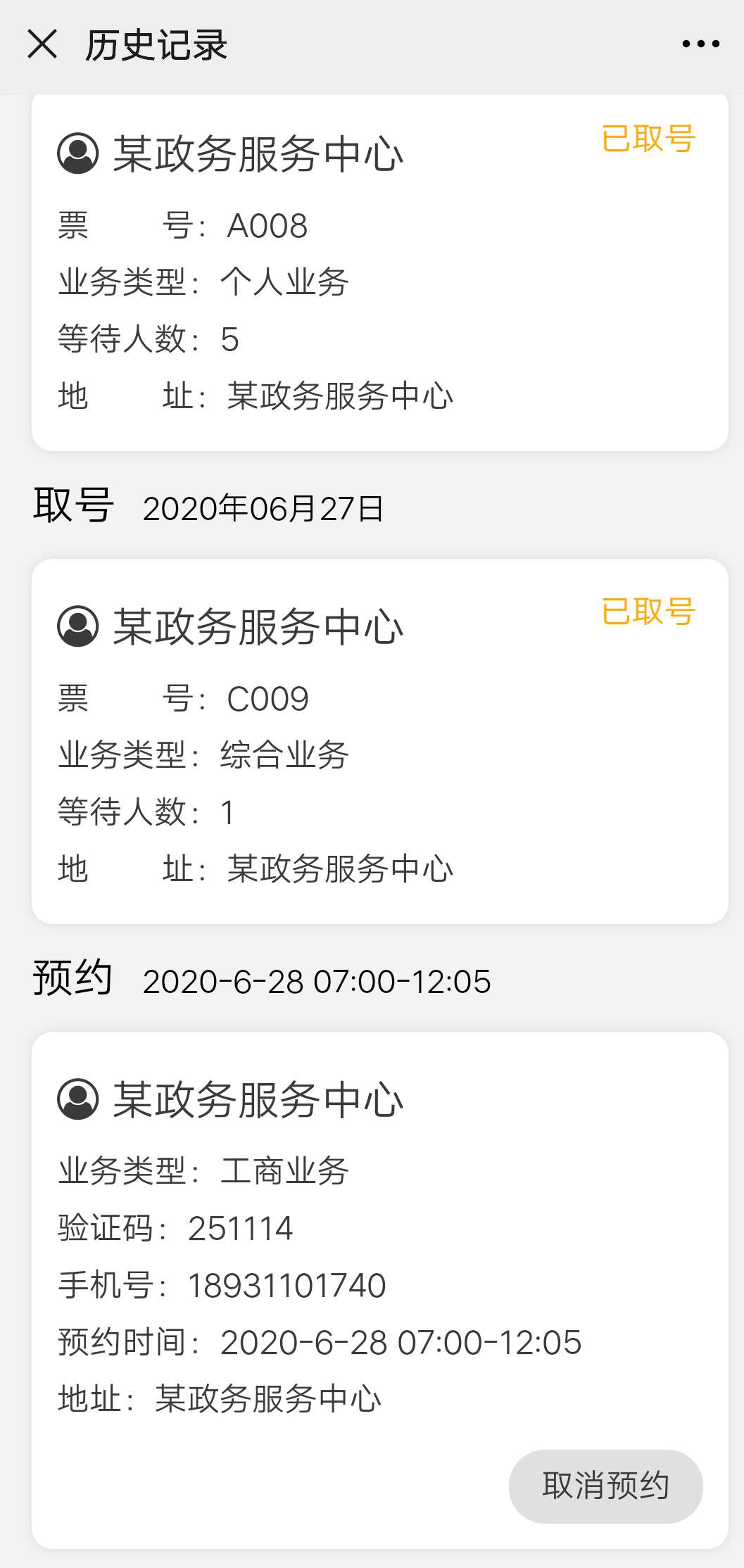Close the 历史记录 page
The image size is (744, 1568).
(42, 44)
